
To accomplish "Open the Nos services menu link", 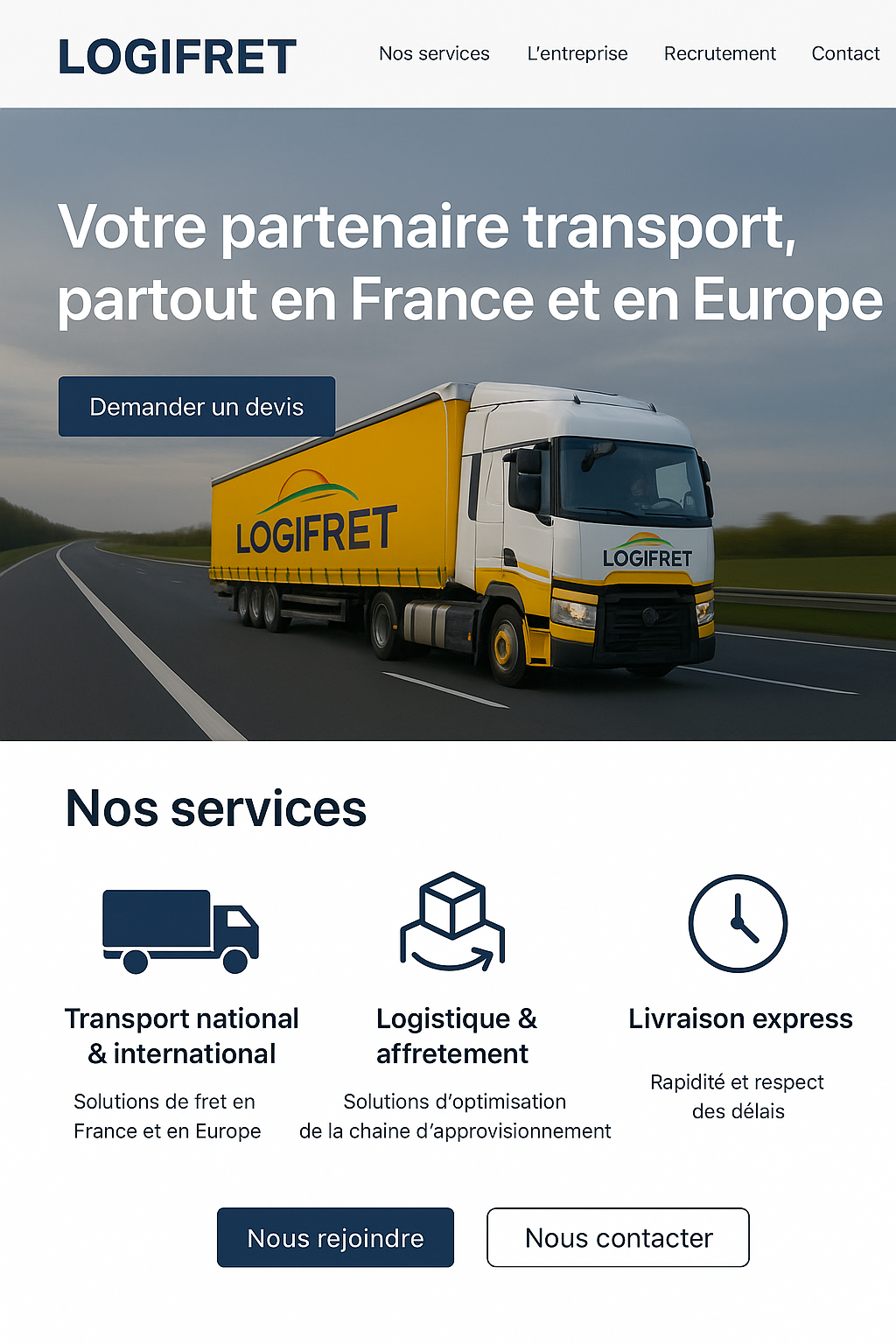I will click(434, 53).
